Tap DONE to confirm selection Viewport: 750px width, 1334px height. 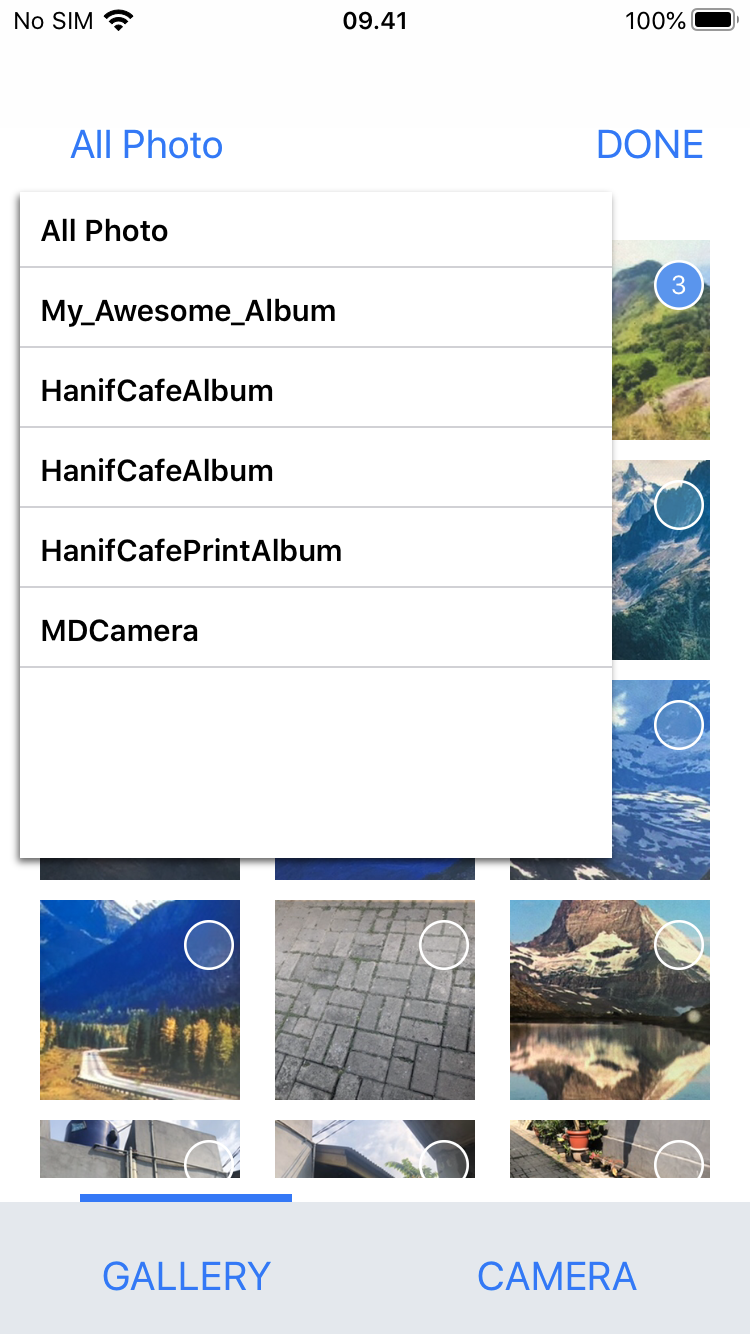pos(650,145)
